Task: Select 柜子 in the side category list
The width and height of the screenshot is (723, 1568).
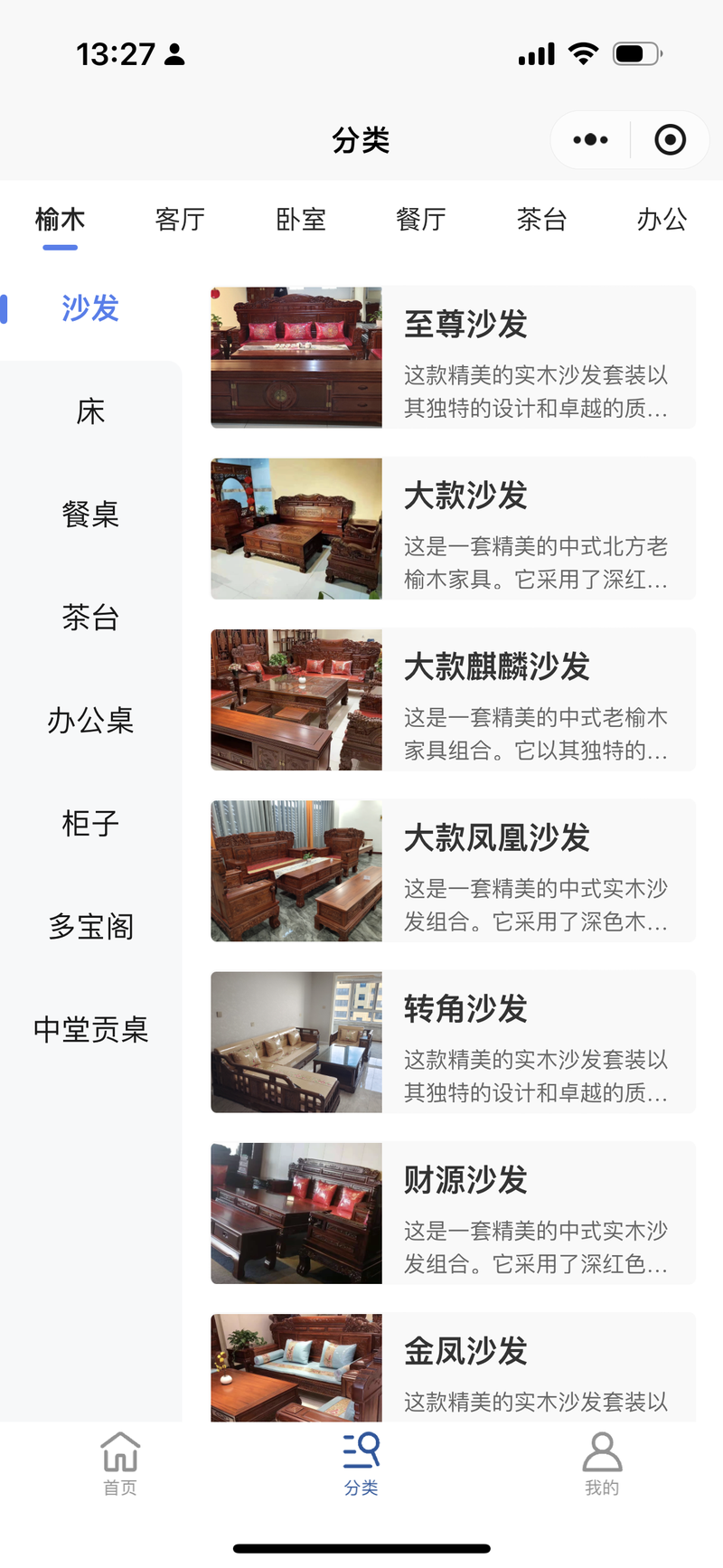Action: (90, 824)
